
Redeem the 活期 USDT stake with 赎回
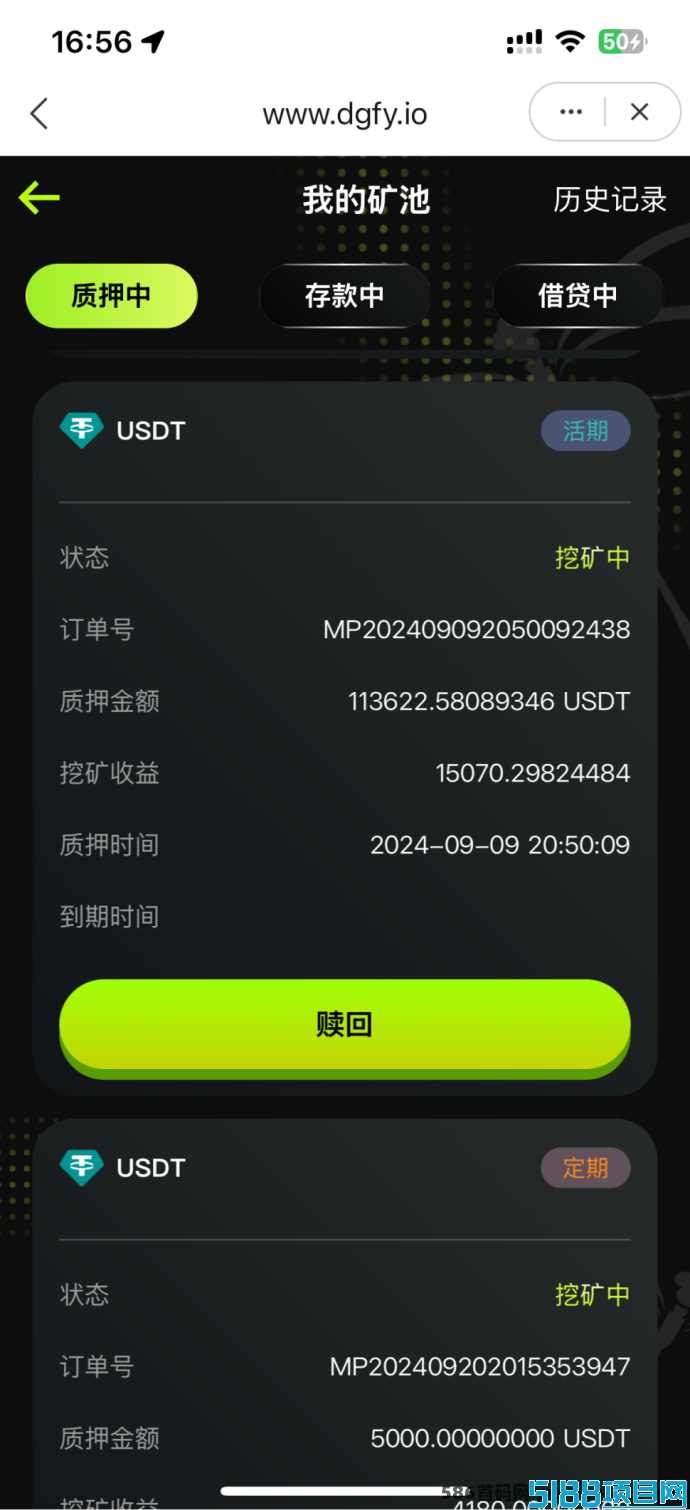345,1026
